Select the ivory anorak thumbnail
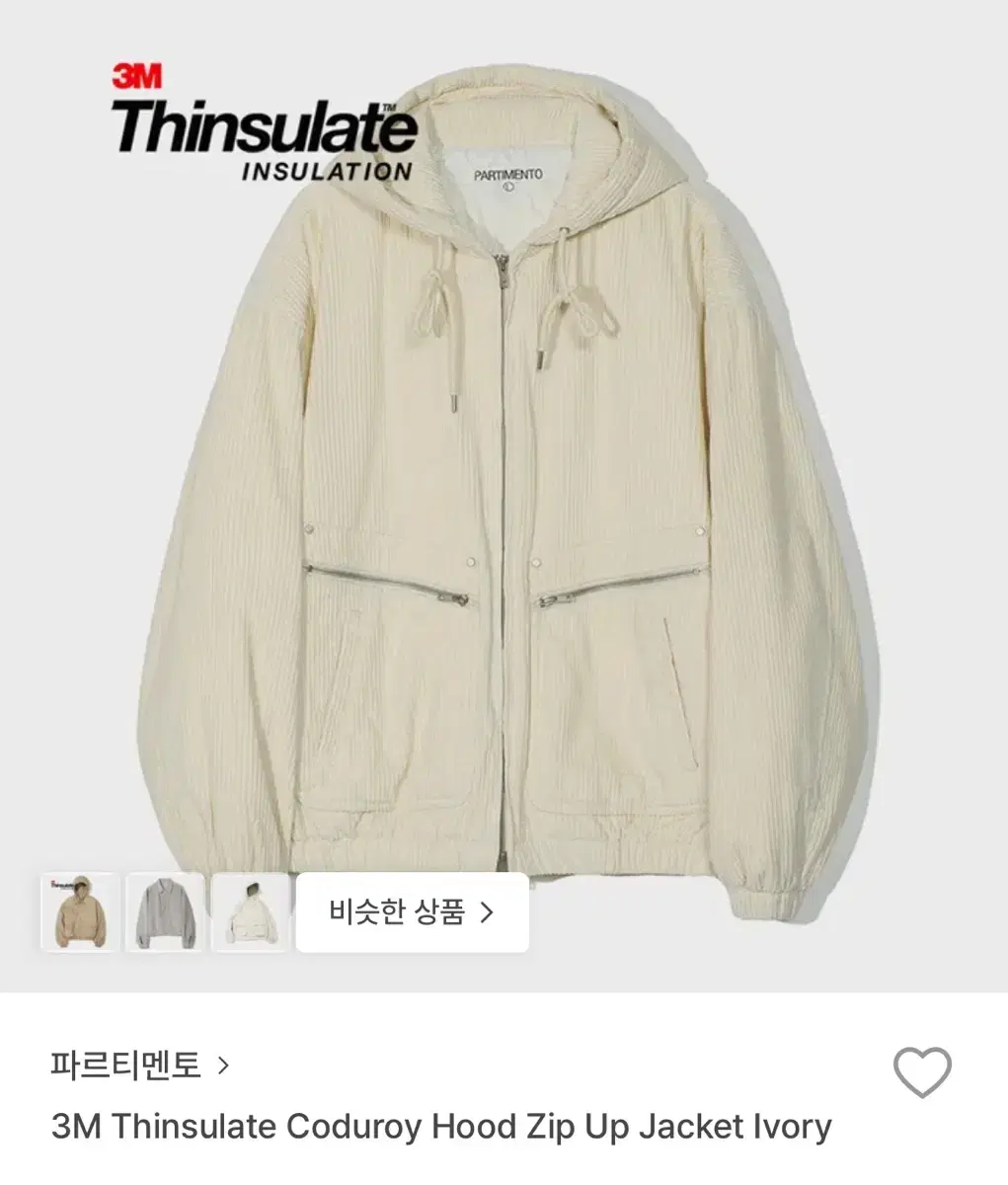1008x1185 pixels. [253, 910]
